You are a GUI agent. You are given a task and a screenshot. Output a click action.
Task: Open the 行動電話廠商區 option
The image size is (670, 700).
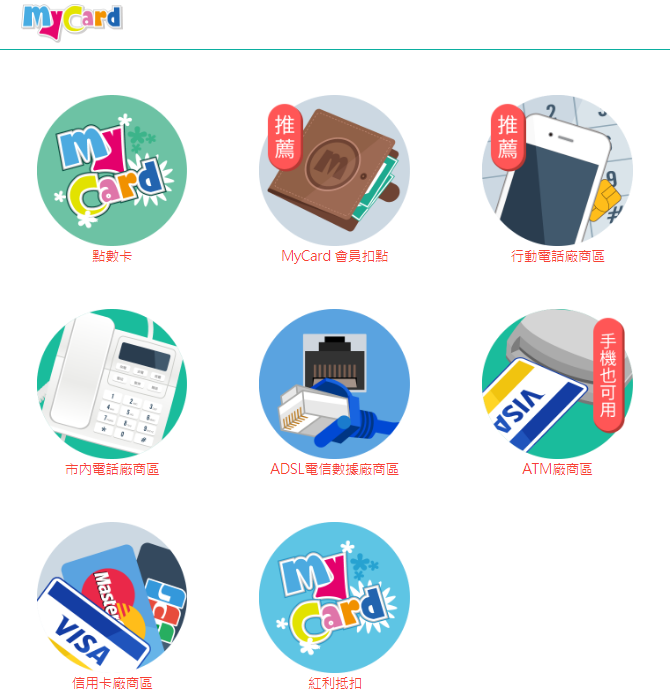[x=557, y=171]
